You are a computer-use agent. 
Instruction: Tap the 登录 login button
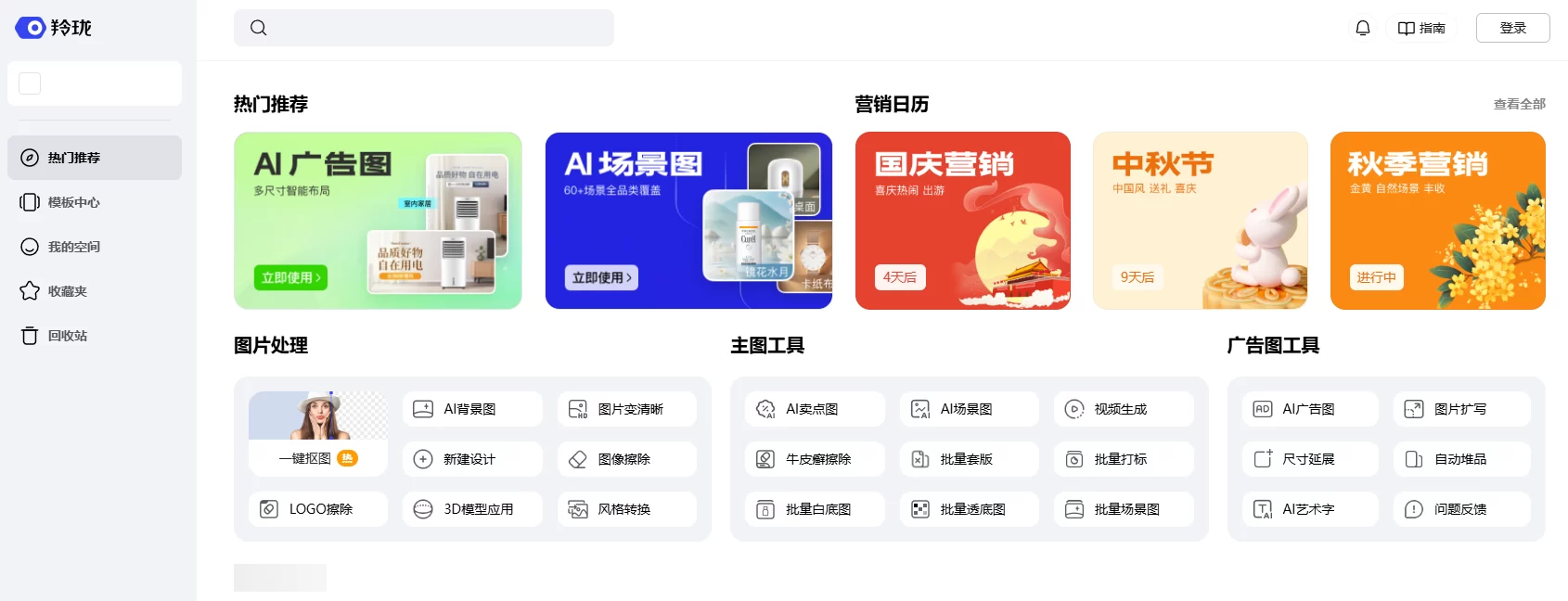click(x=1512, y=28)
